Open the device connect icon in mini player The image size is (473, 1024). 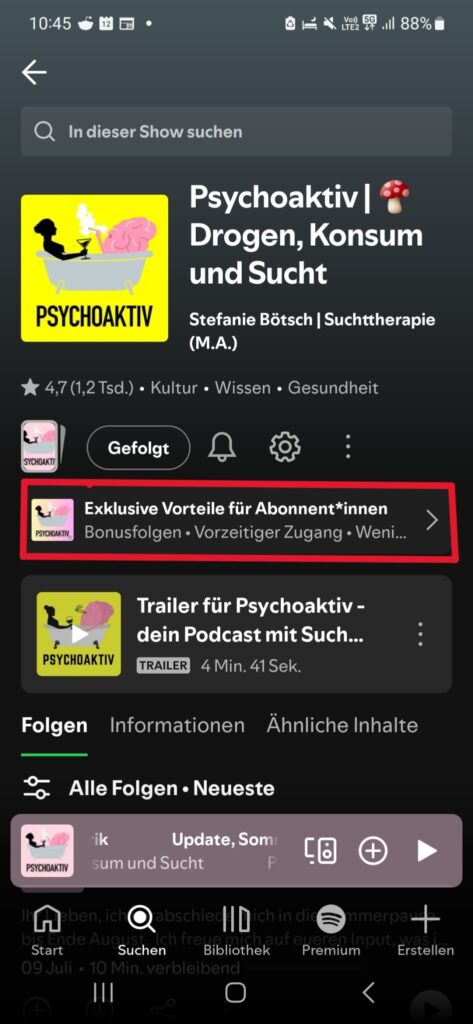[321, 850]
